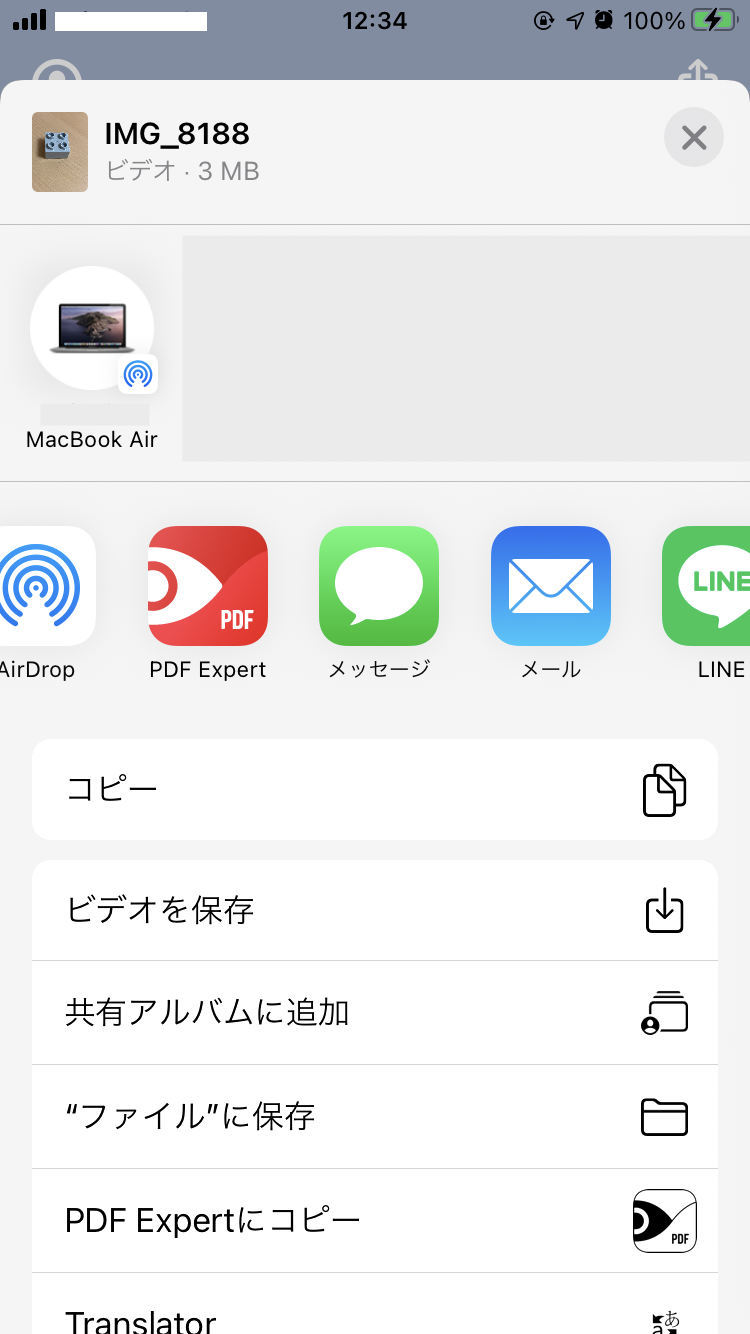Screen dimensions: 750x1334
Task: Open the Translator action
Action: pyautogui.click(x=375, y=1318)
